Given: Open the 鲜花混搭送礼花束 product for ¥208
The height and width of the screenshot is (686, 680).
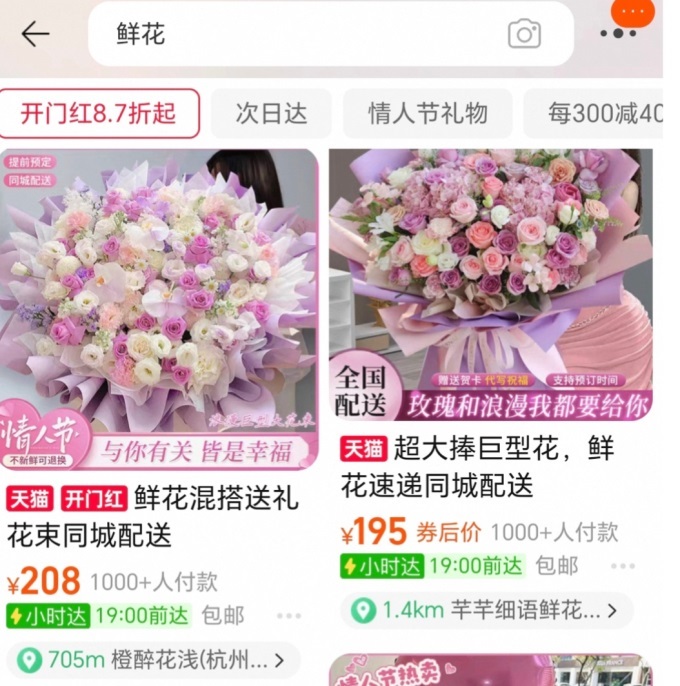Looking at the screenshot, I should coord(160,310).
